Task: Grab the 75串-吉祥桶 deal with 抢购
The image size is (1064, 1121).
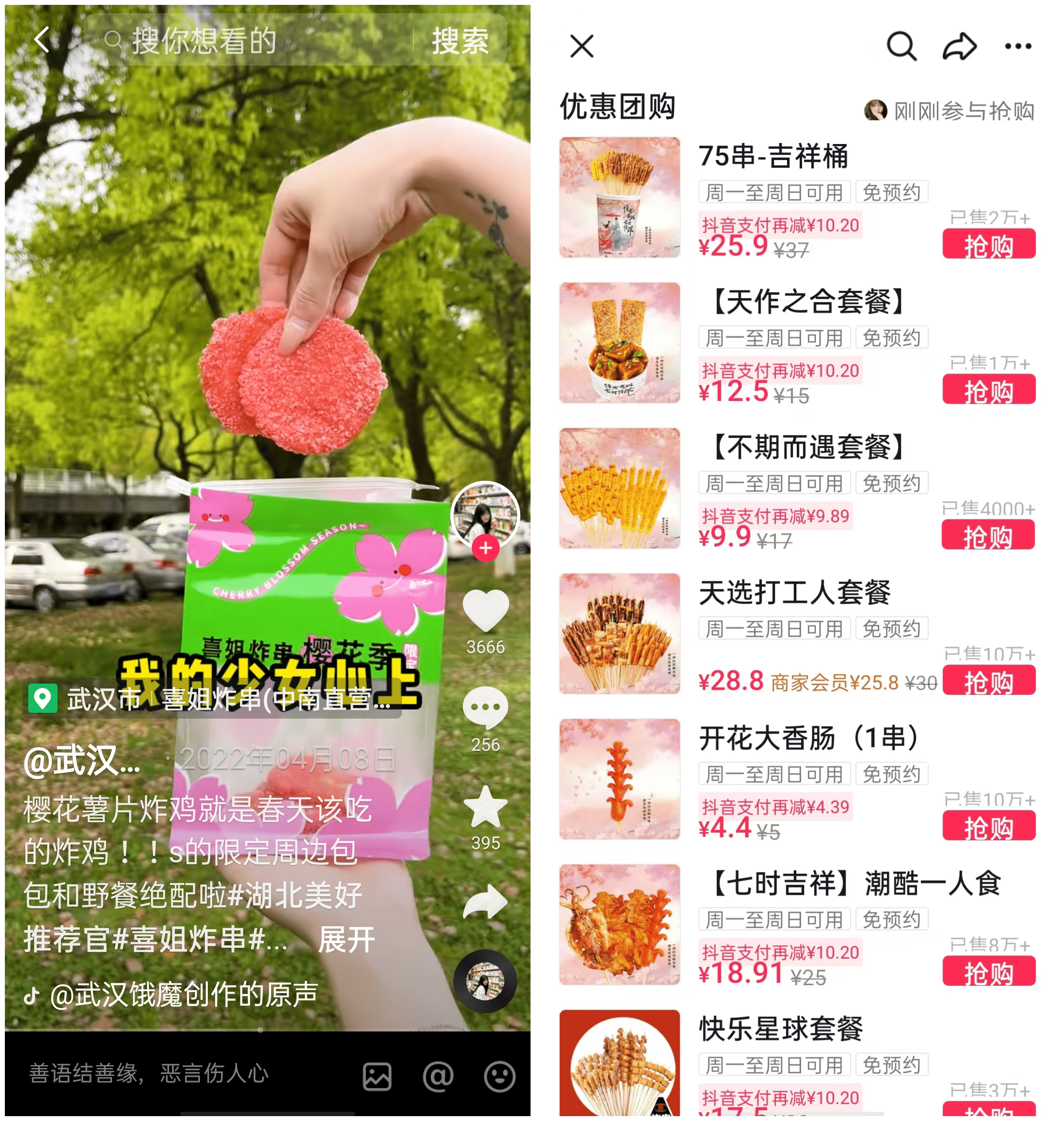Action: point(989,244)
